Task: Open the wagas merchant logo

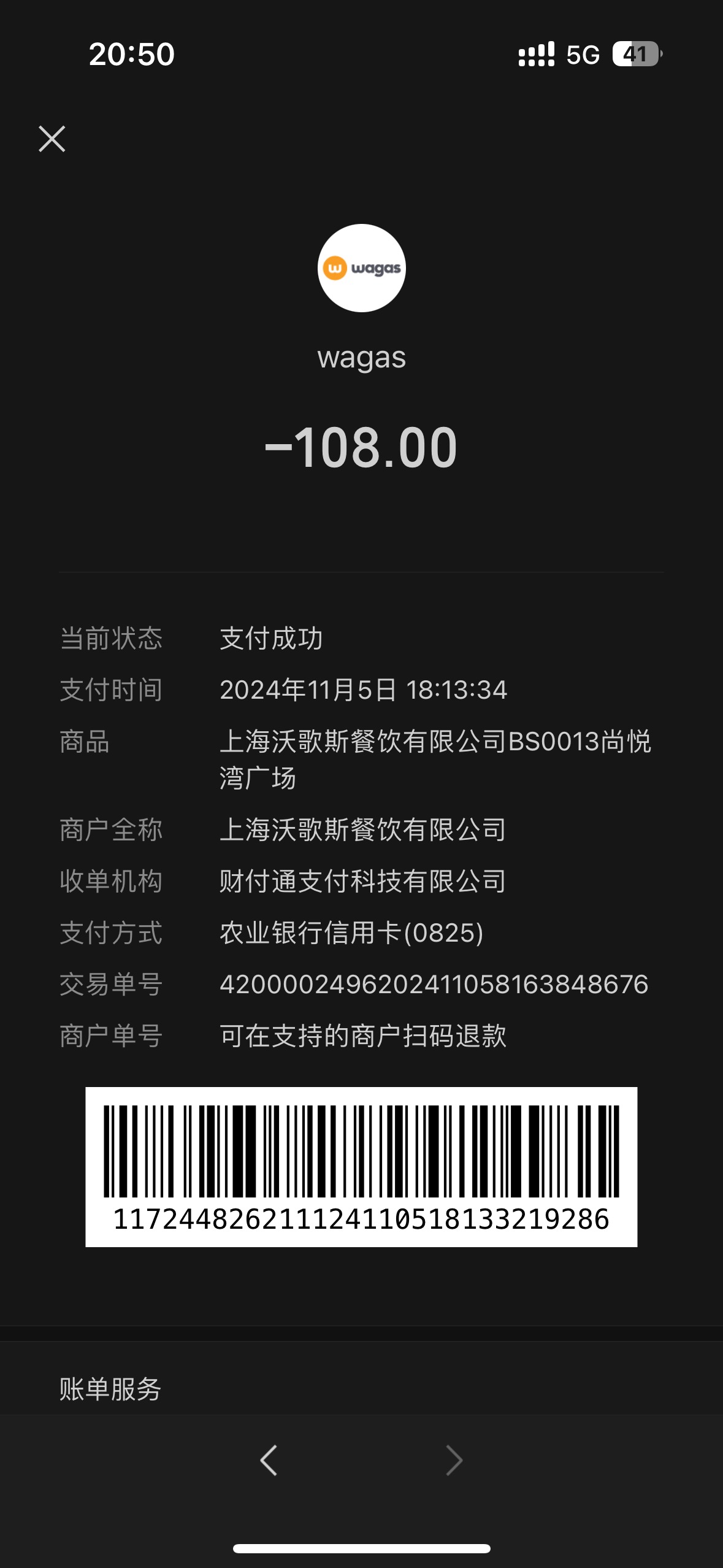Action: [x=362, y=268]
